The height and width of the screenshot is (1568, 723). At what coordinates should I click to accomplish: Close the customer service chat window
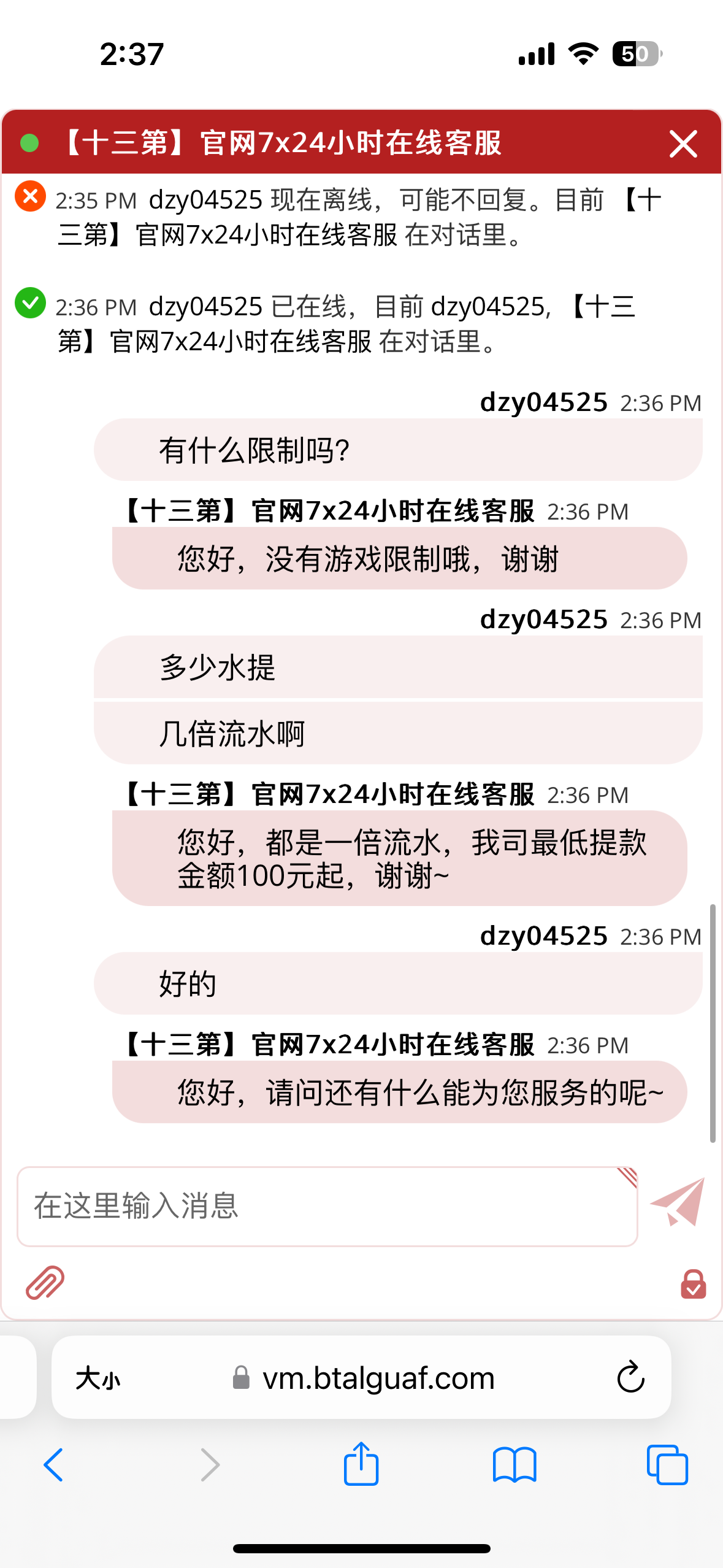683,144
